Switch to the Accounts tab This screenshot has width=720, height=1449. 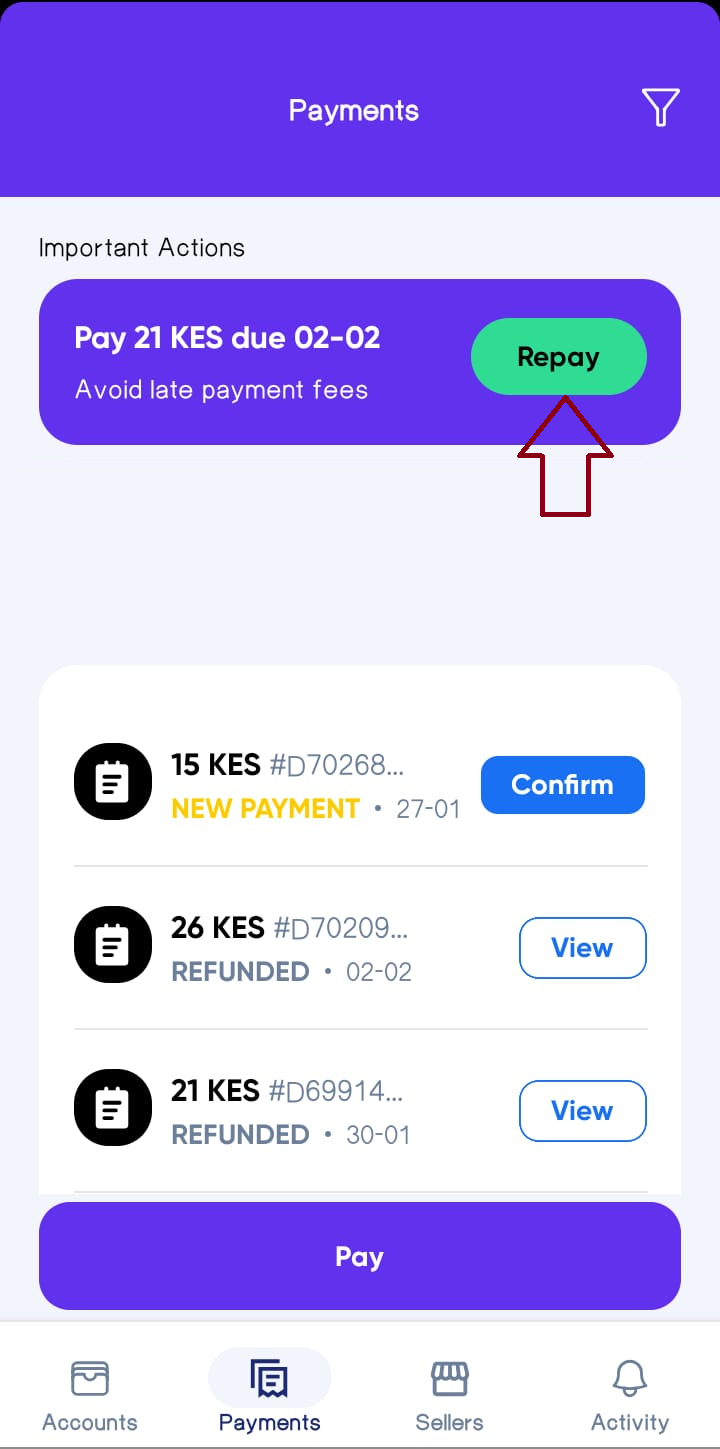(x=89, y=1392)
